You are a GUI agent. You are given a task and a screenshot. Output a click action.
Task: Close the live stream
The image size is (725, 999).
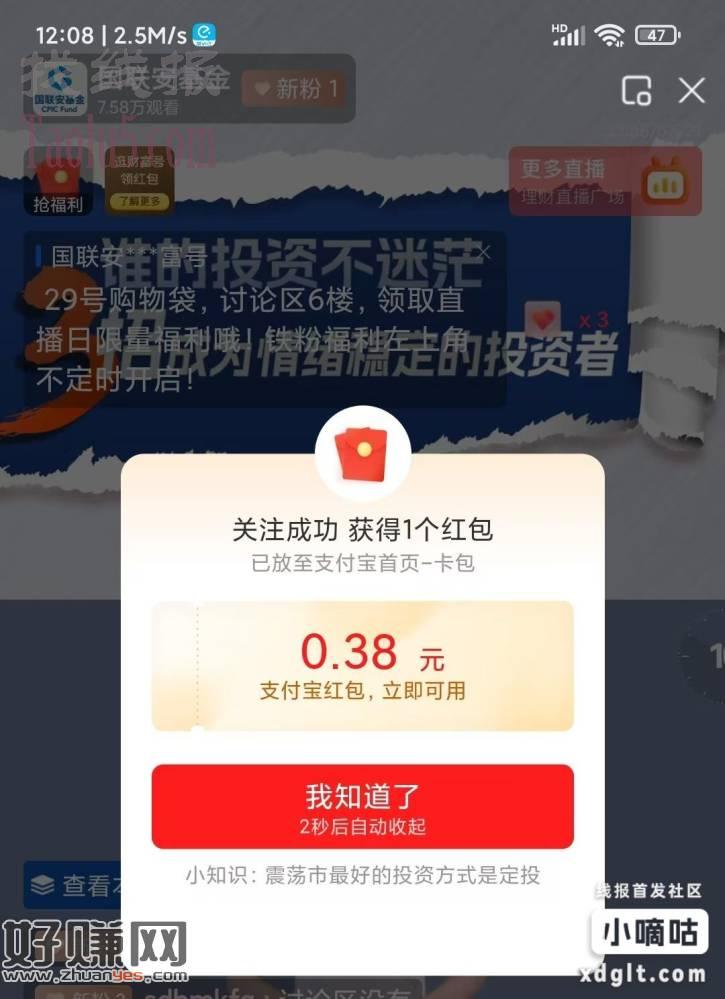[x=692, y=91]
